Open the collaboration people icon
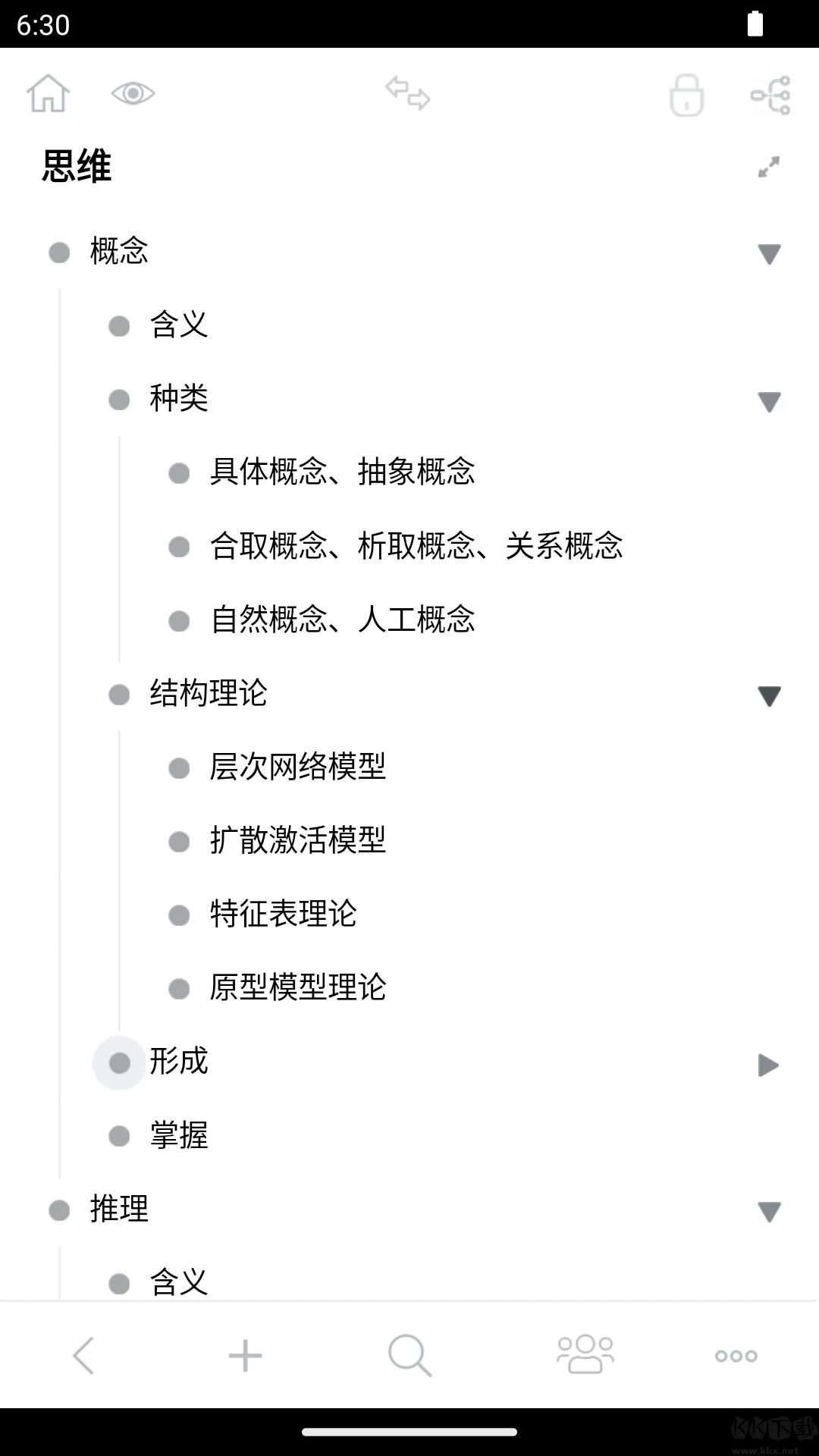Screen dimensions: 819x1456 [x=584, y=1354]
